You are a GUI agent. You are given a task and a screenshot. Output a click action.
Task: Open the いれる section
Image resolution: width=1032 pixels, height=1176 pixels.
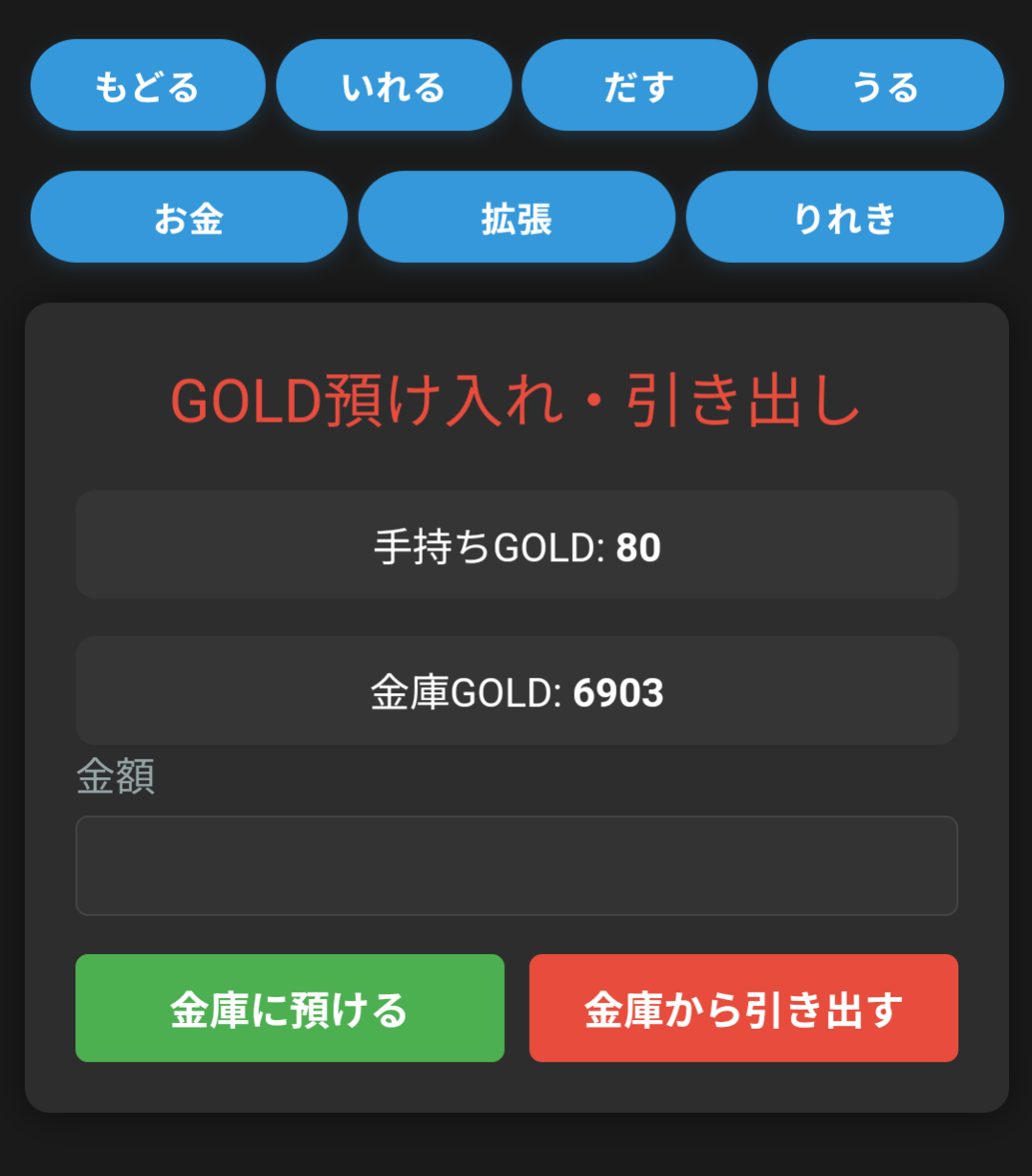tap(393, 86)
